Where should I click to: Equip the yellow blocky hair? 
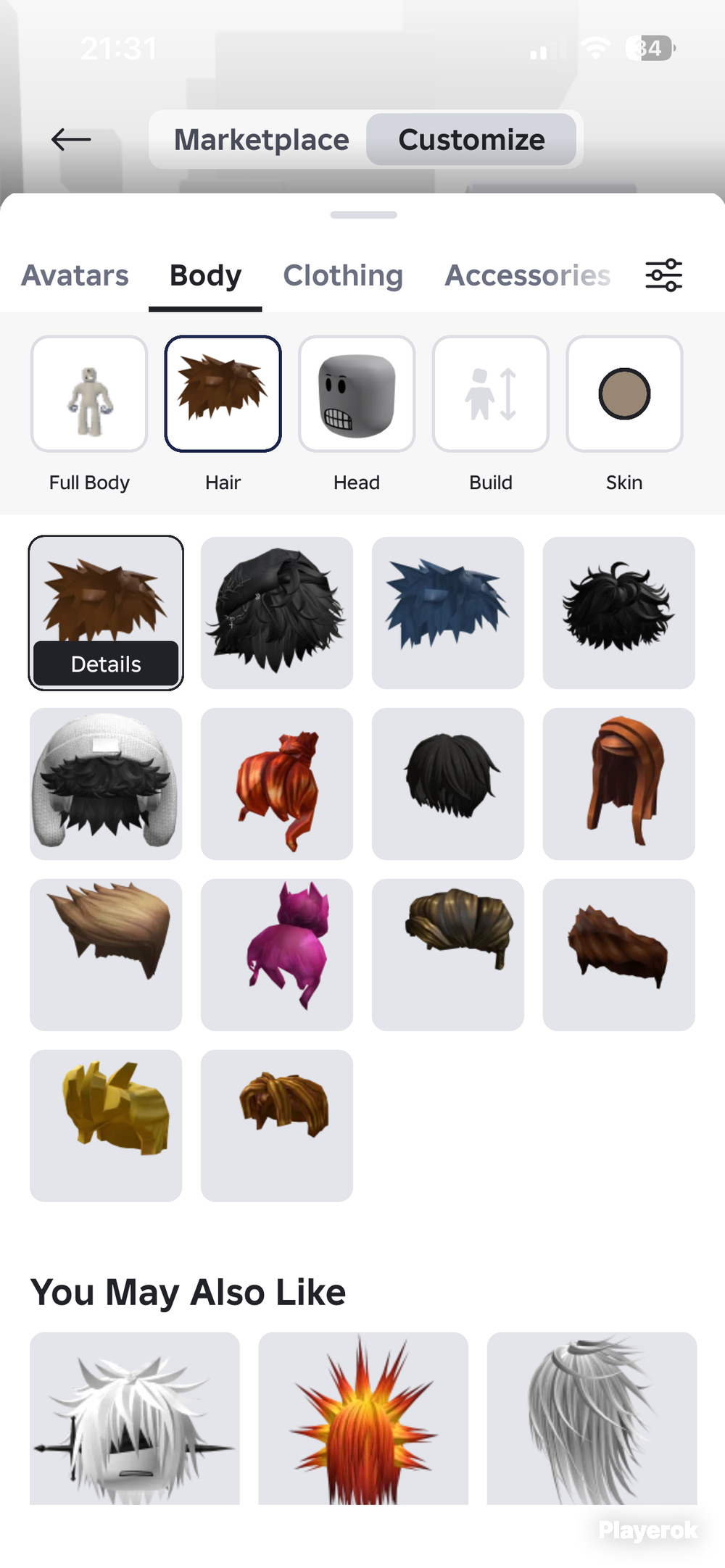click(106, 1126)
